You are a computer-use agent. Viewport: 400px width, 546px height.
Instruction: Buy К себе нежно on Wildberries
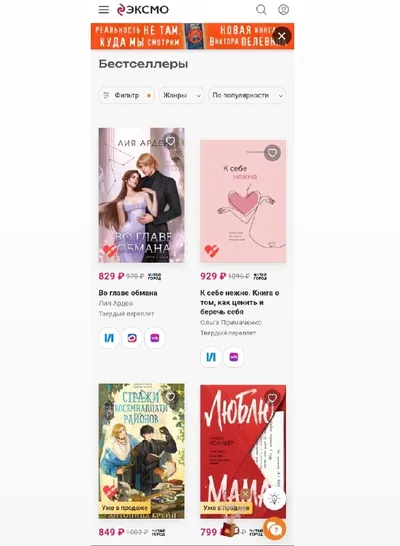pyautogui.click(x=234, y=357)
